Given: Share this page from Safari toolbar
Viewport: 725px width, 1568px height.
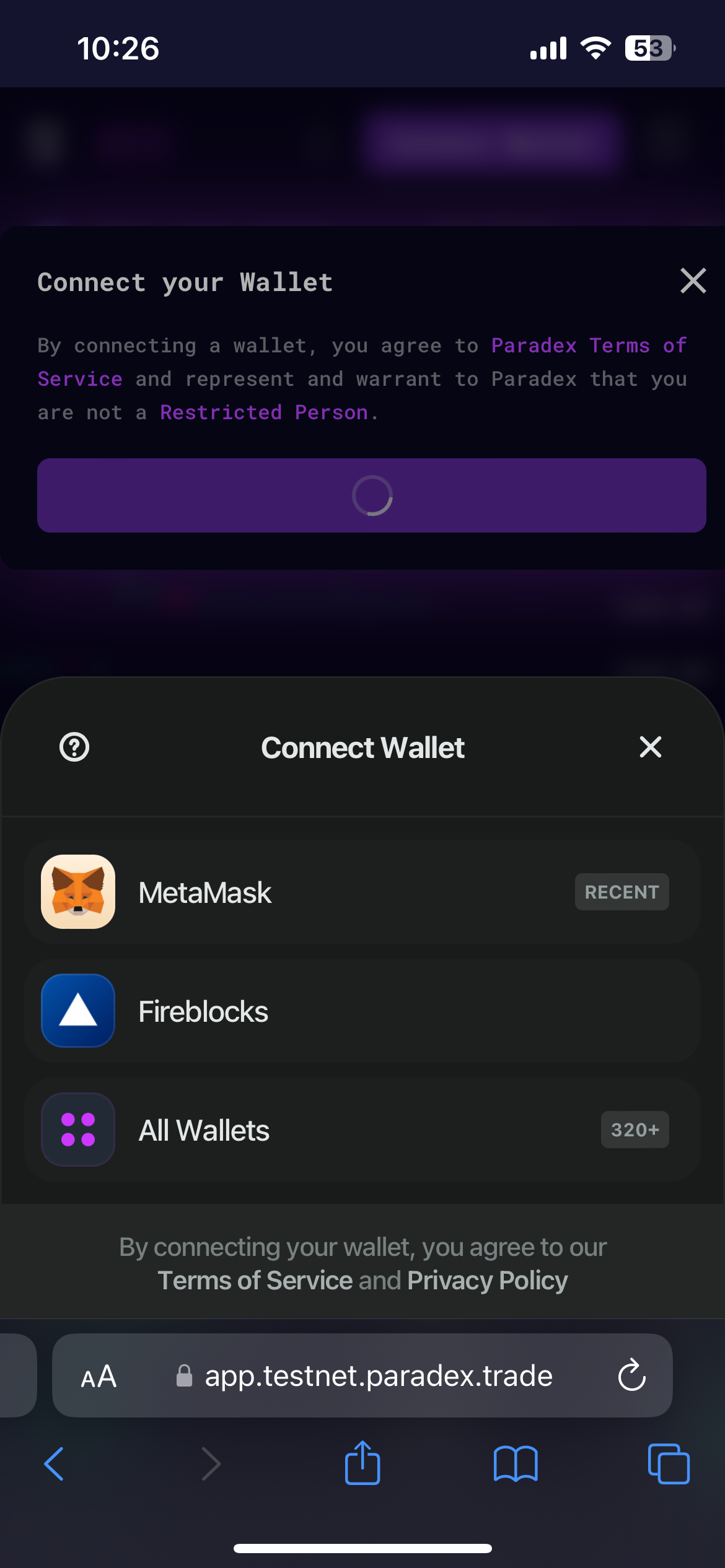Looking at the screenshot, I should [362, 1463].
